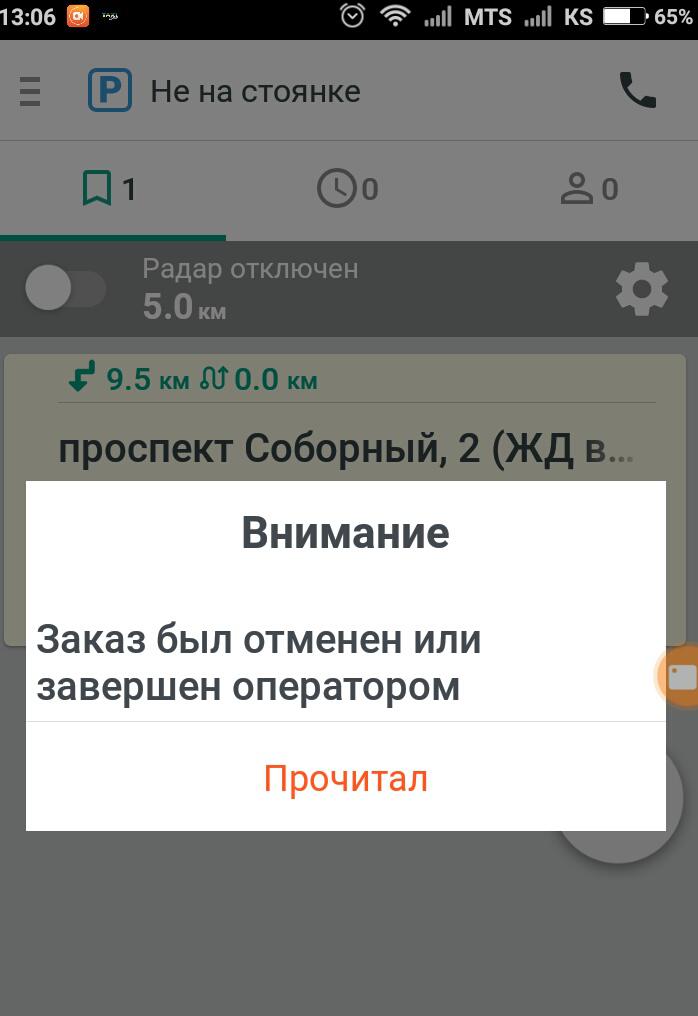Open the hamburger drawer menu
This screenshot has height=1016, width=698.
point(30,91)
